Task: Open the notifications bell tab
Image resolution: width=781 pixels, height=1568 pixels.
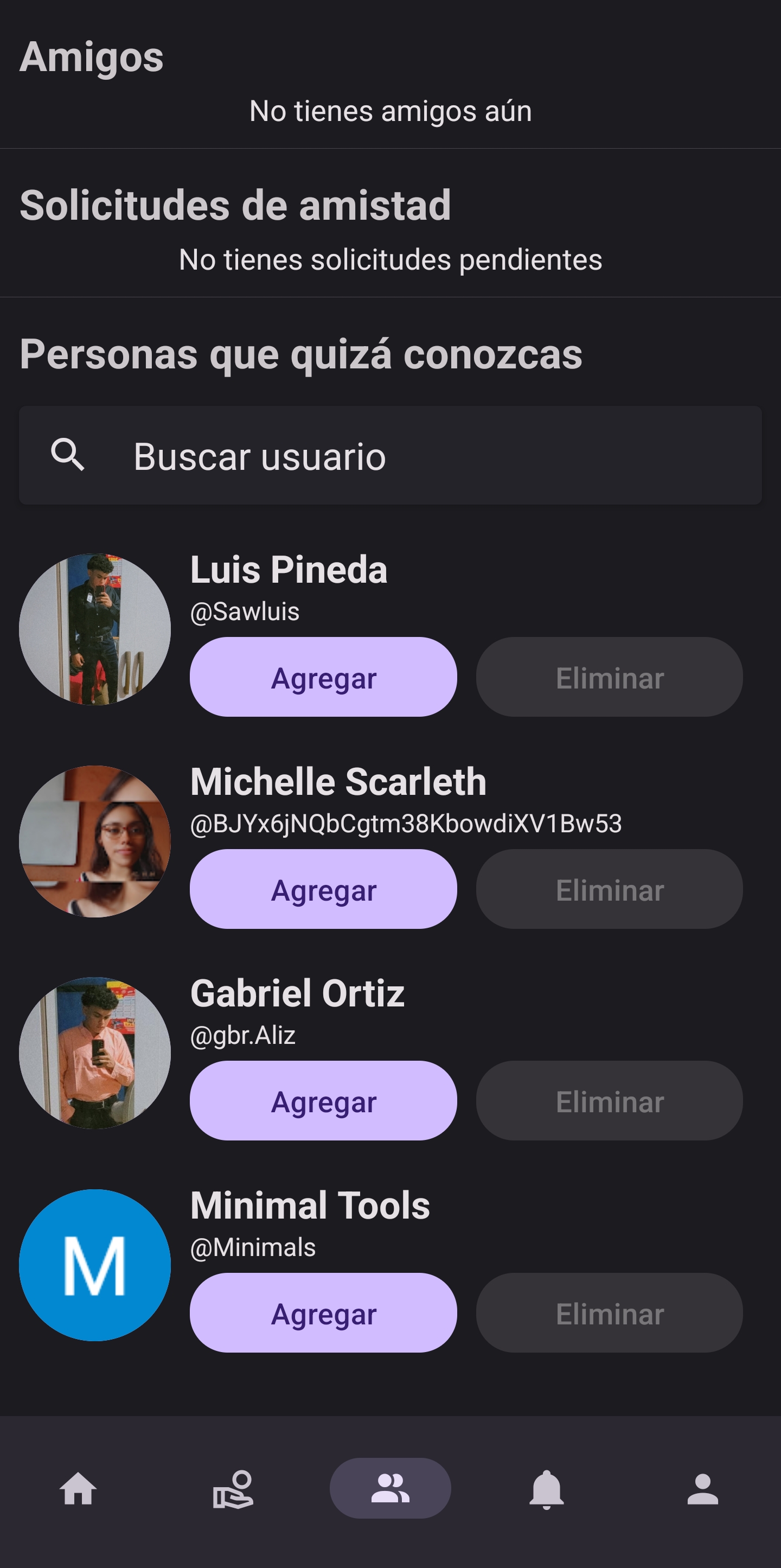Action: (546, 1488)
